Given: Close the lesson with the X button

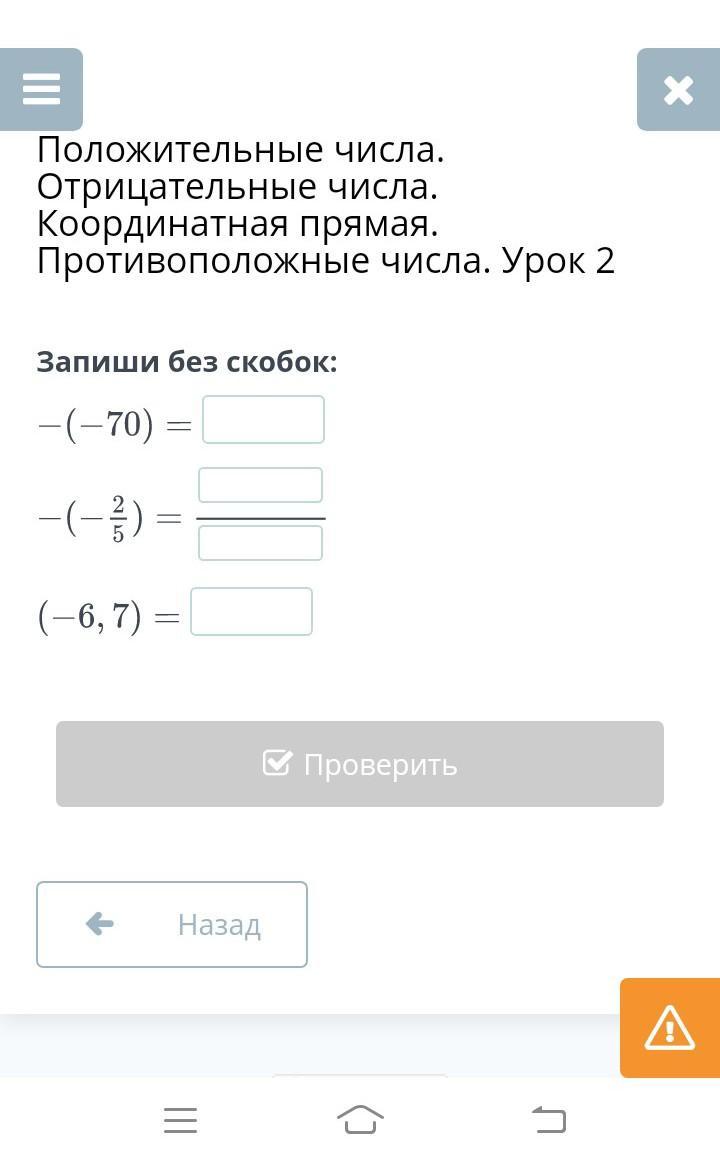Looking at the screenshot, I should point(679,90).
